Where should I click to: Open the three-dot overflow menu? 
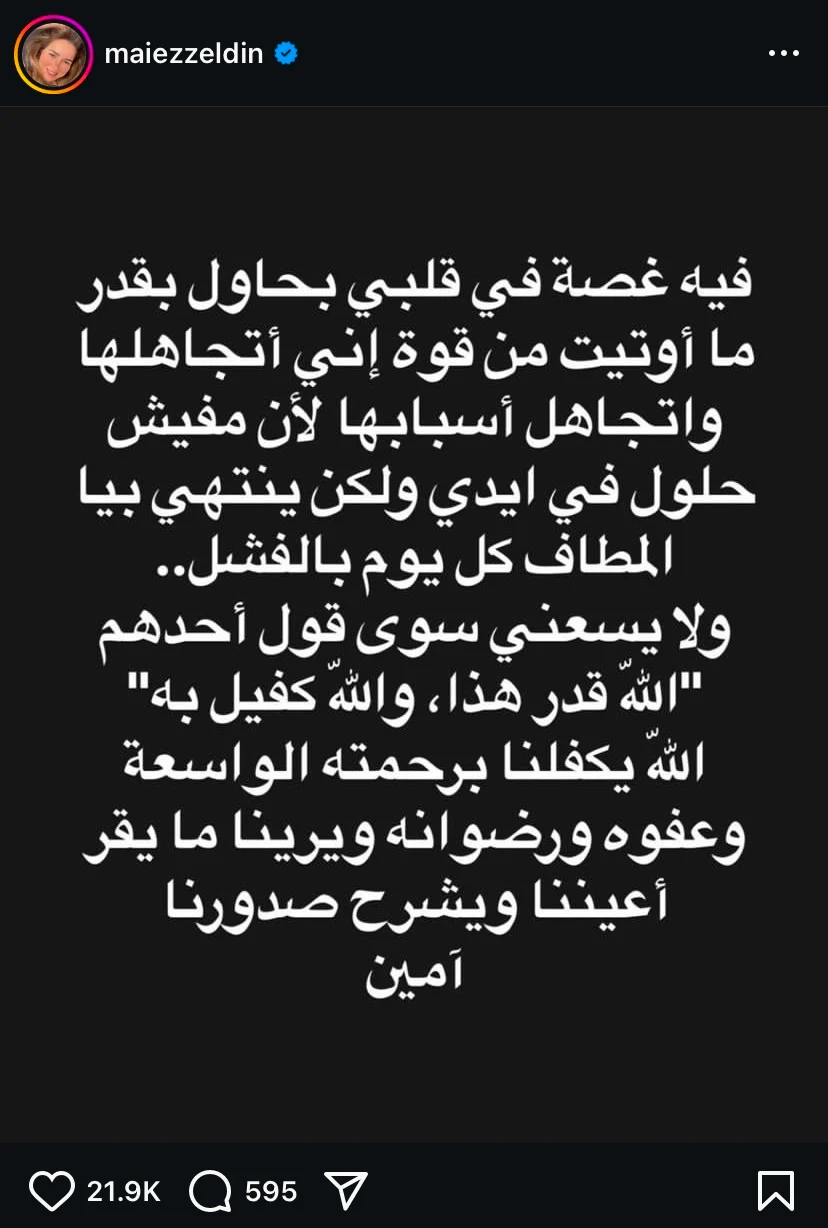click(783, 54)
